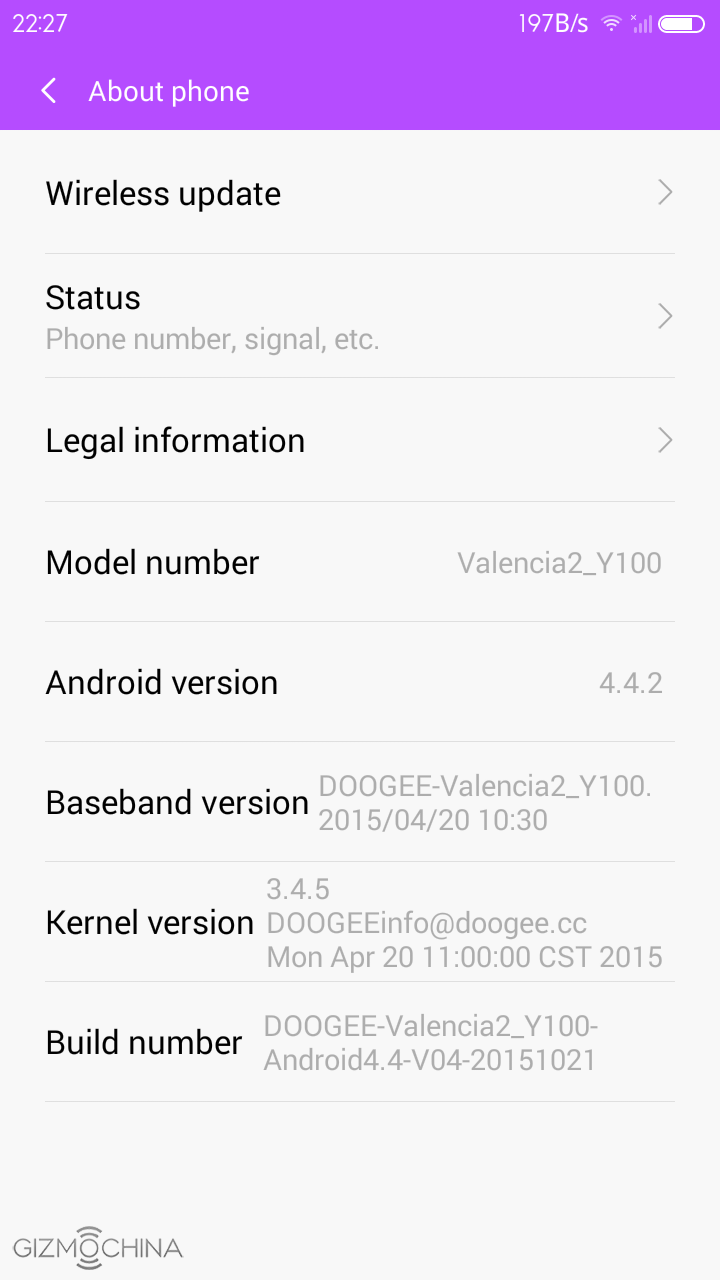This screenshot has height=1280, width=720.
Task: Open Legal information
Action: coord(360,440)
